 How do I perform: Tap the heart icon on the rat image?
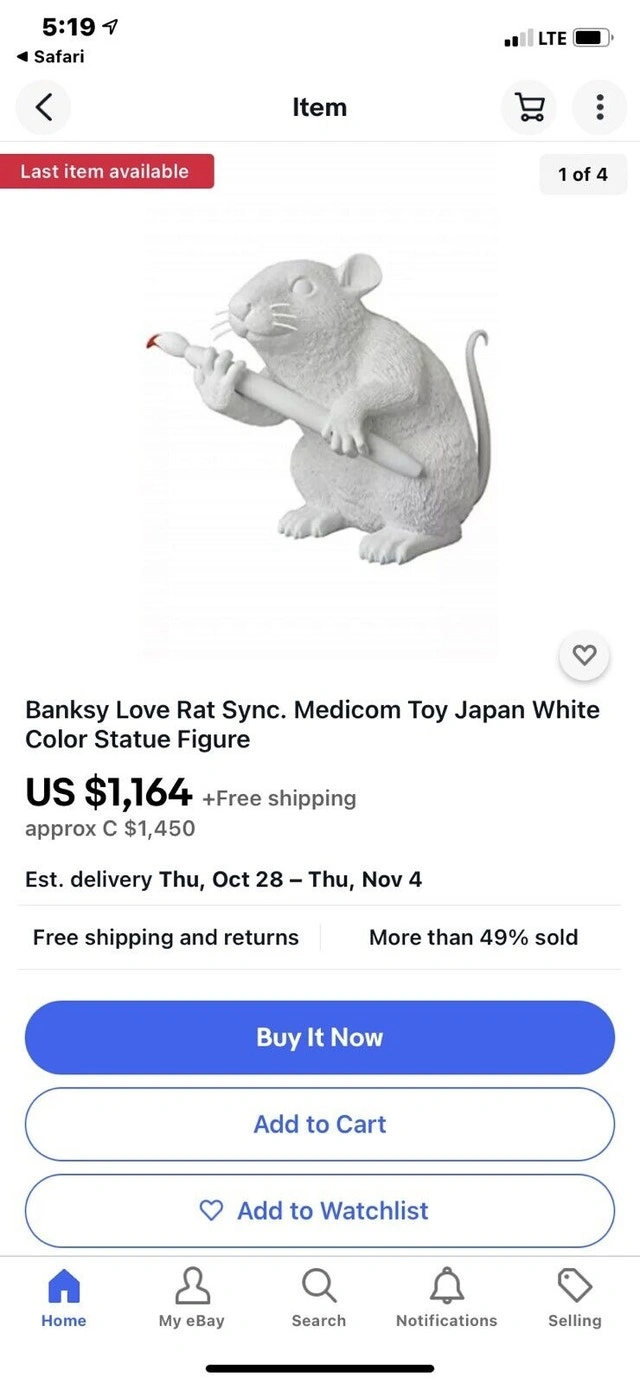click(x=584, y=655)
